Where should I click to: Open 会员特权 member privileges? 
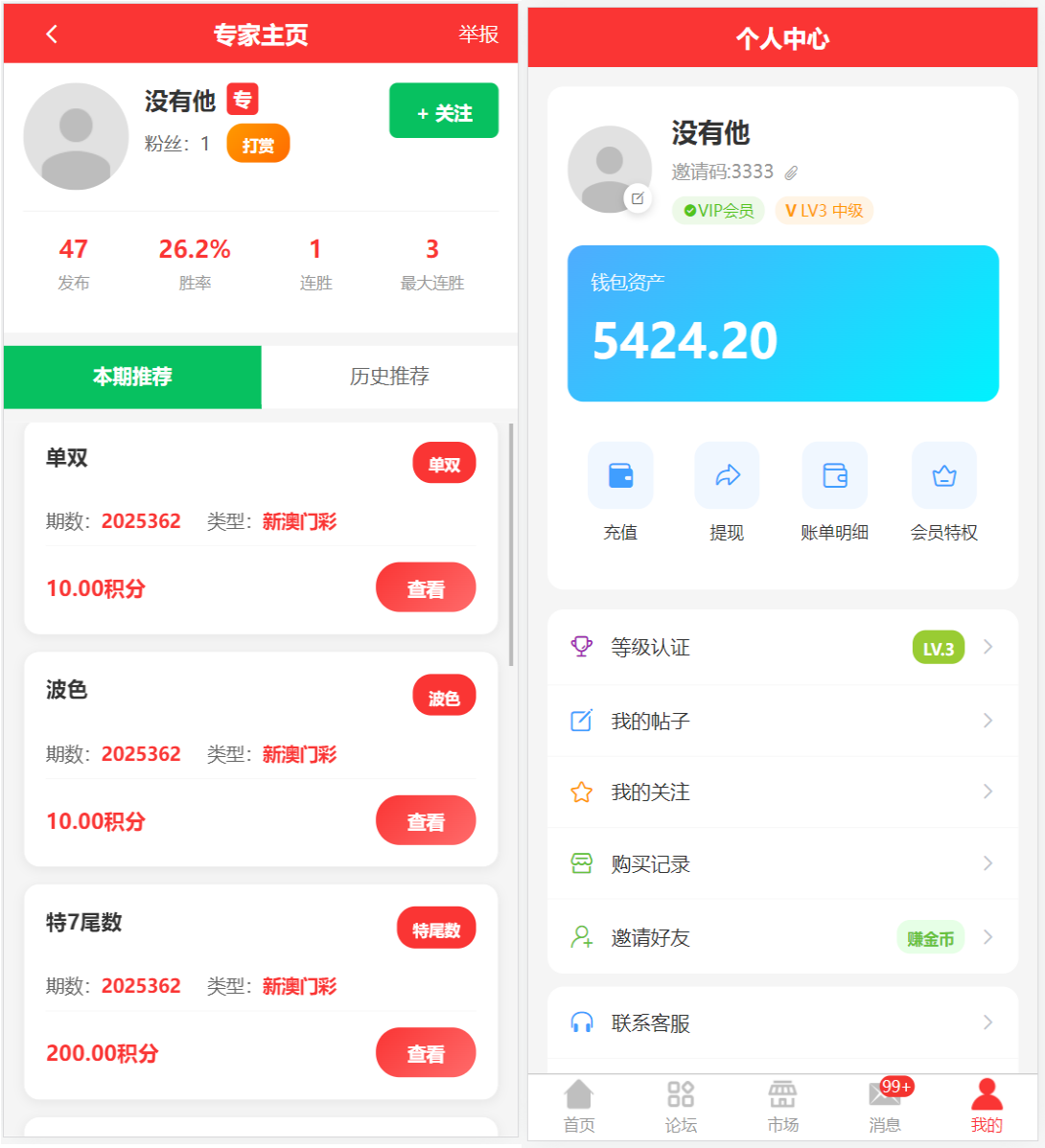pos(943,491)
